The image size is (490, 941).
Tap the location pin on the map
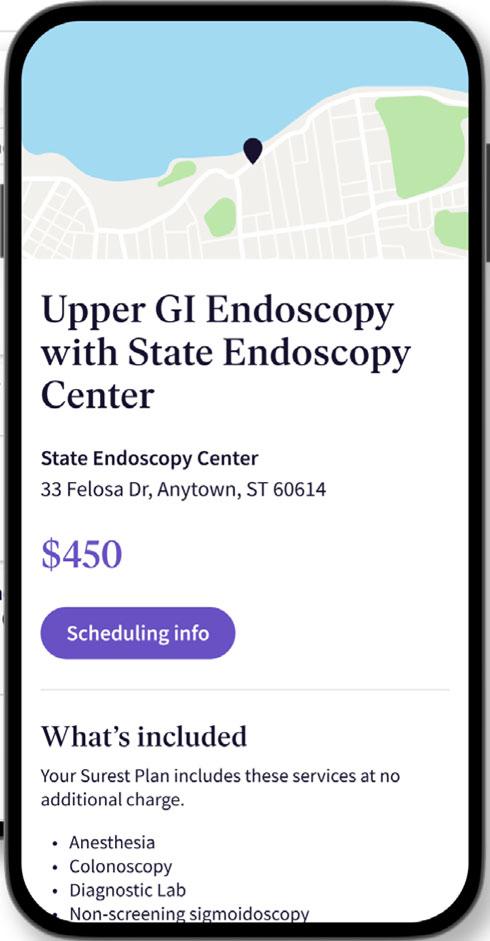point(253,150)
